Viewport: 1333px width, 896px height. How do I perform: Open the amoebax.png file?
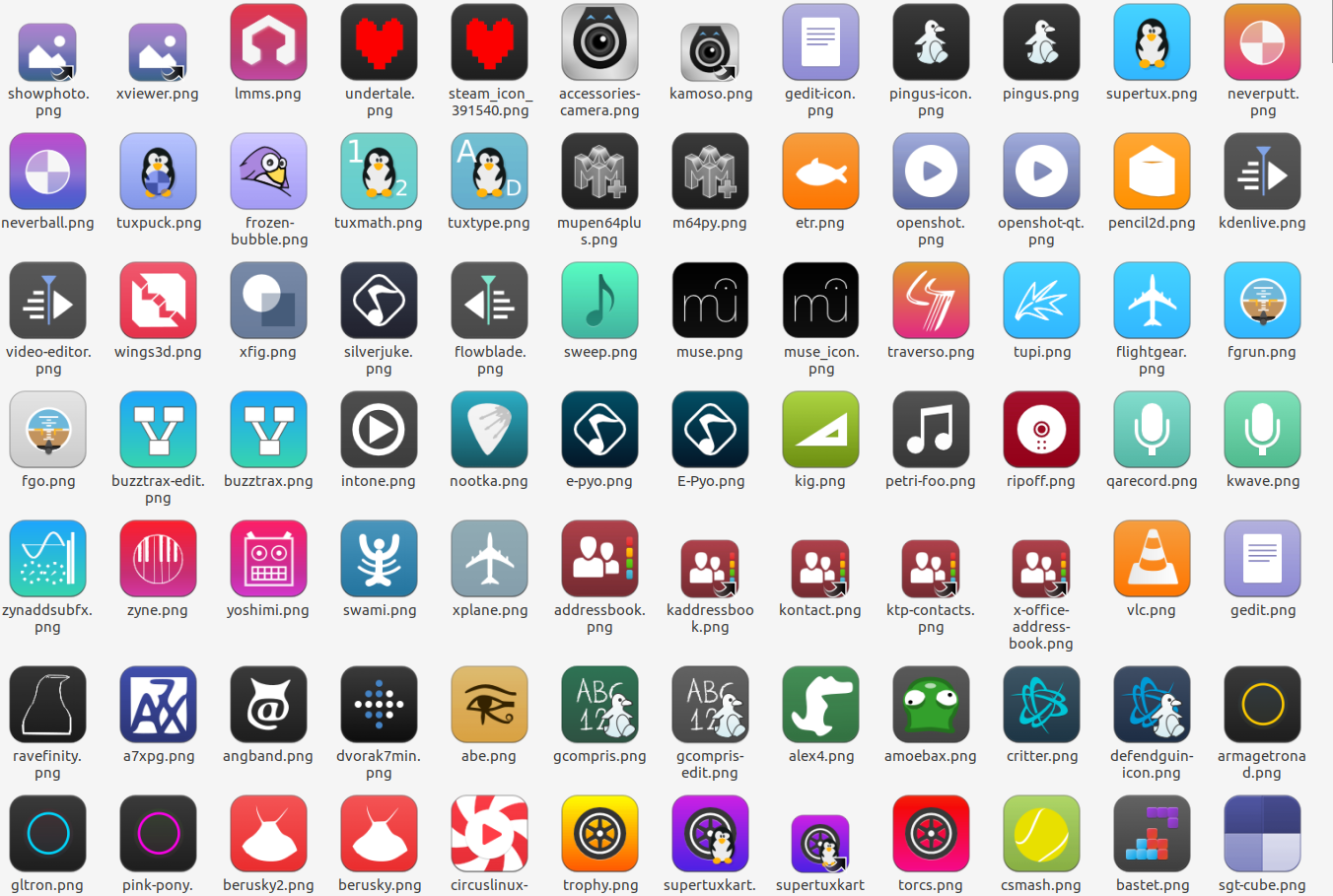pos(931,705)
